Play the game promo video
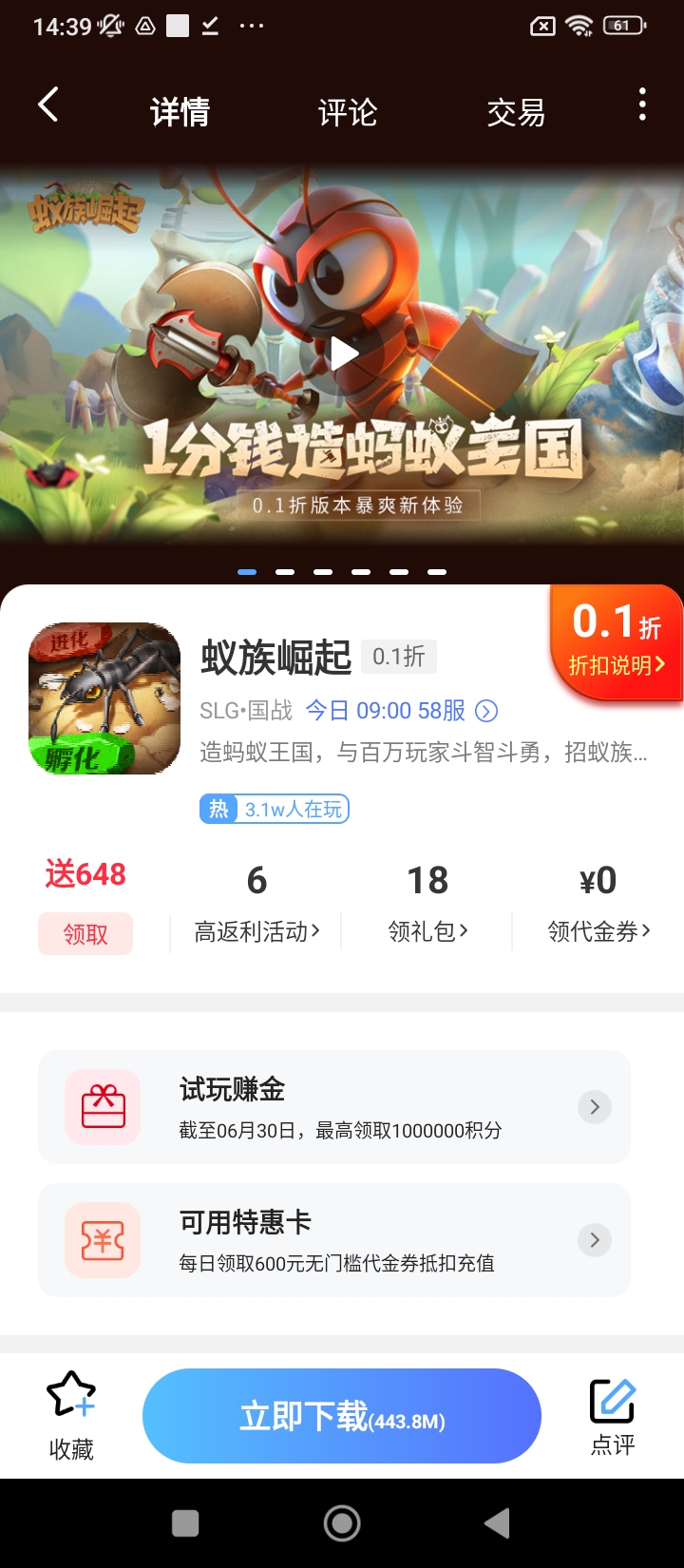 pos(342,354)
